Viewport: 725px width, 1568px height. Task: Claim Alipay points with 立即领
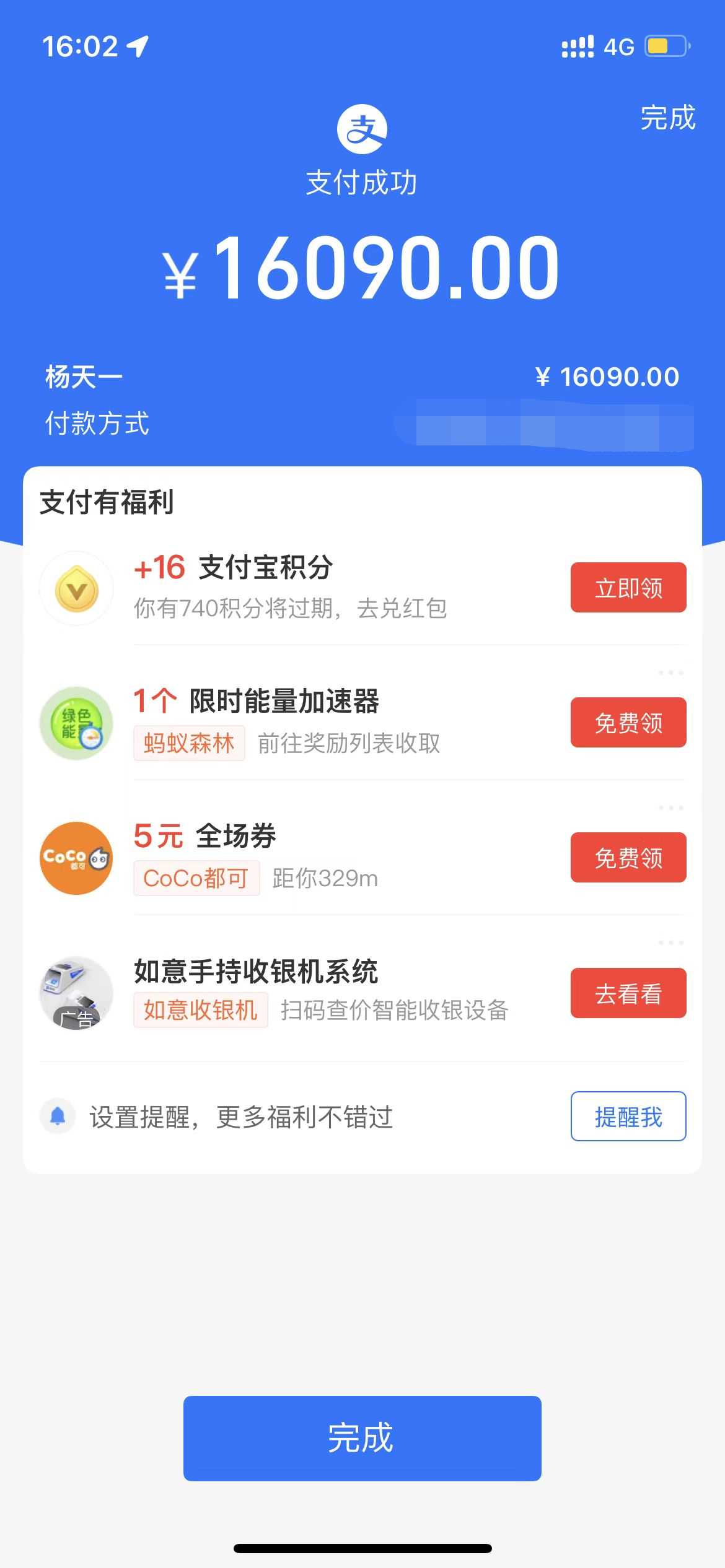click(628, 588)
